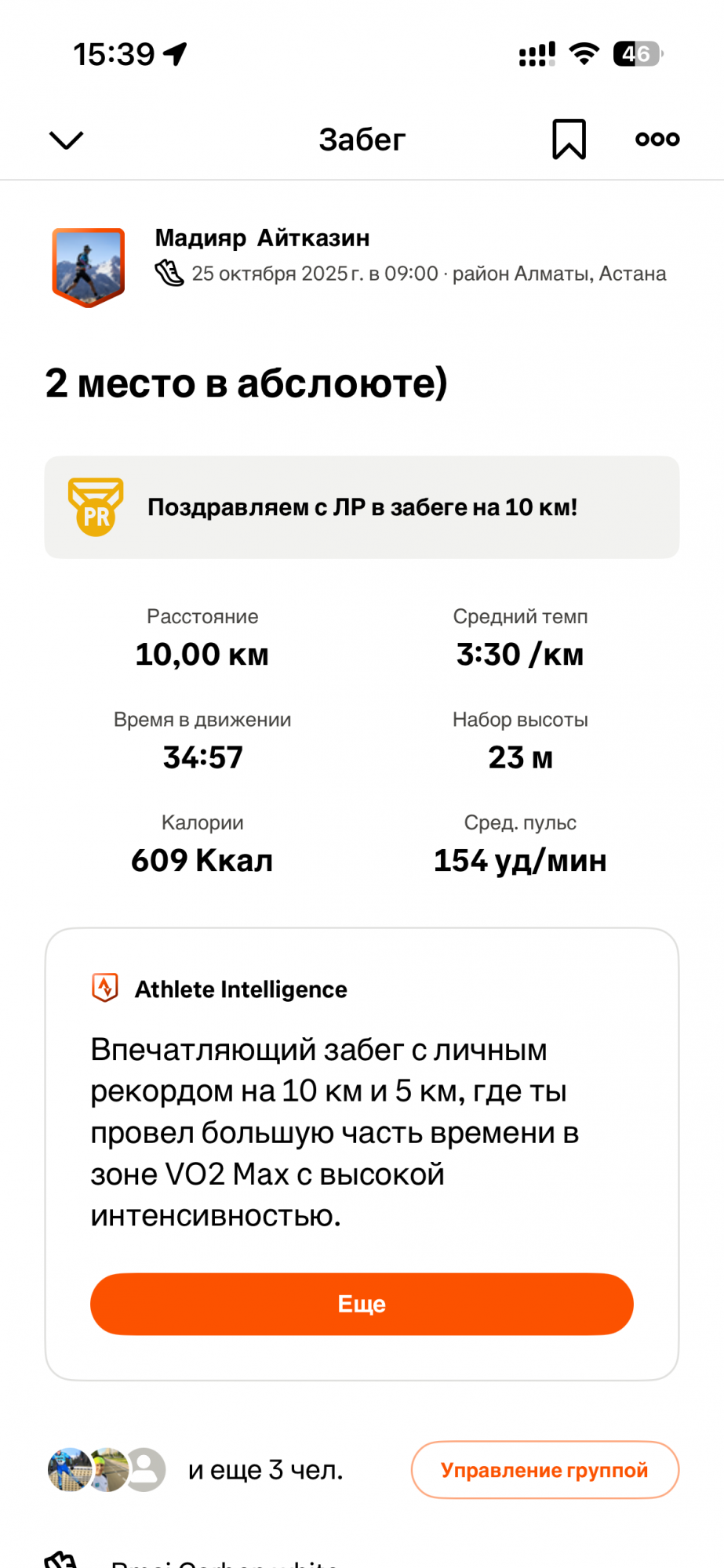Screen dimensions: 724x1568
Task: View the group participants avatars
Action: pyautogui.click(x=107, y=1469)
